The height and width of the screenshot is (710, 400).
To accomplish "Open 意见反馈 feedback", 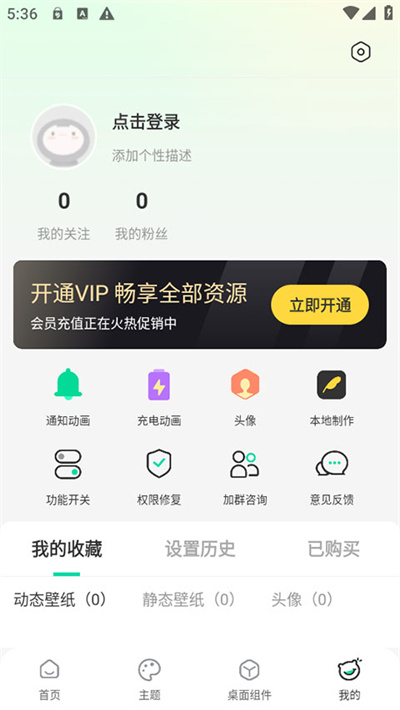I will pos(332,477).
